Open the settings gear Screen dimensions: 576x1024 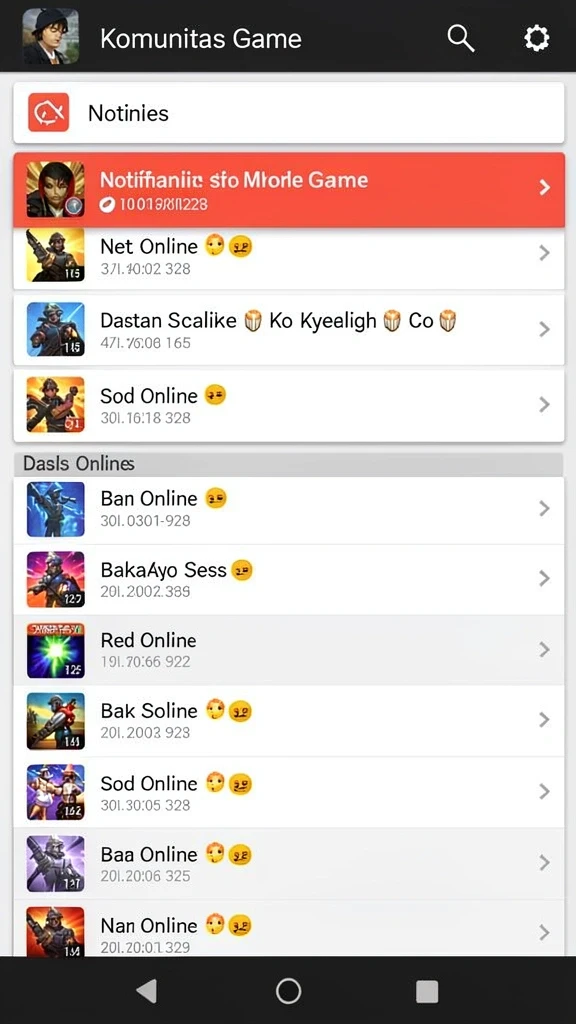537,39
